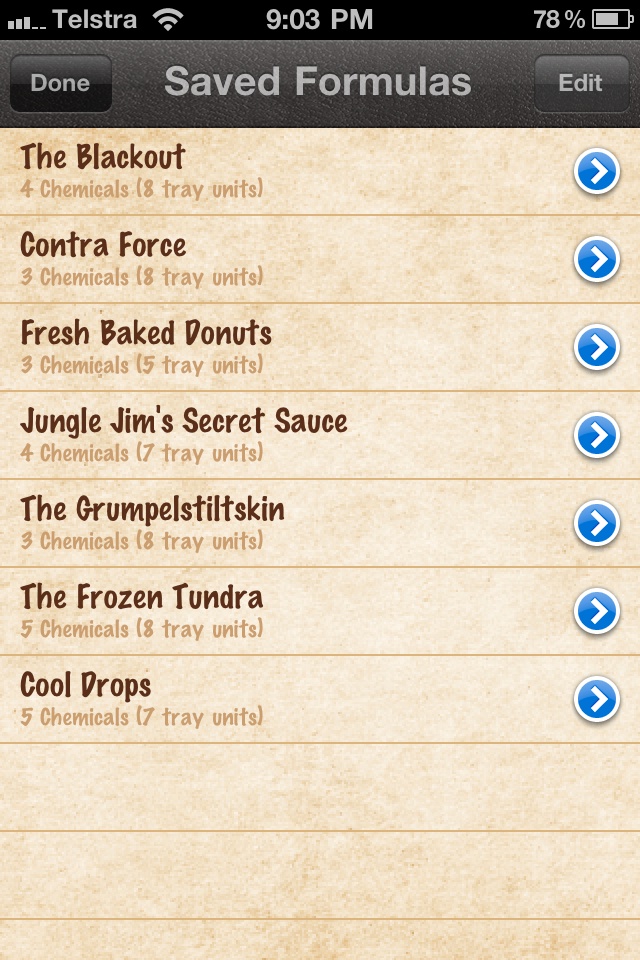
Task: Enter Edit mode for saved formulas
Action: (x=580, y=84)
